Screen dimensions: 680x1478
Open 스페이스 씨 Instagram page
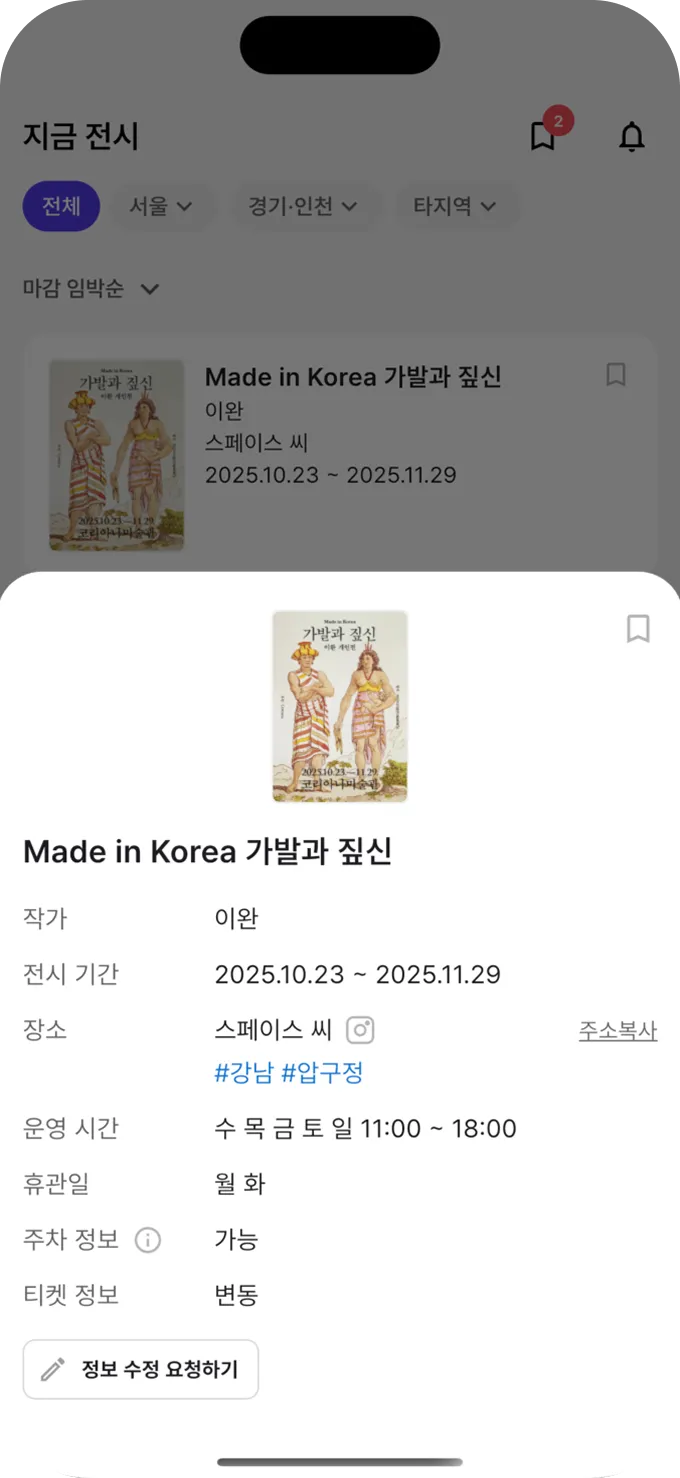[360, 1030]
